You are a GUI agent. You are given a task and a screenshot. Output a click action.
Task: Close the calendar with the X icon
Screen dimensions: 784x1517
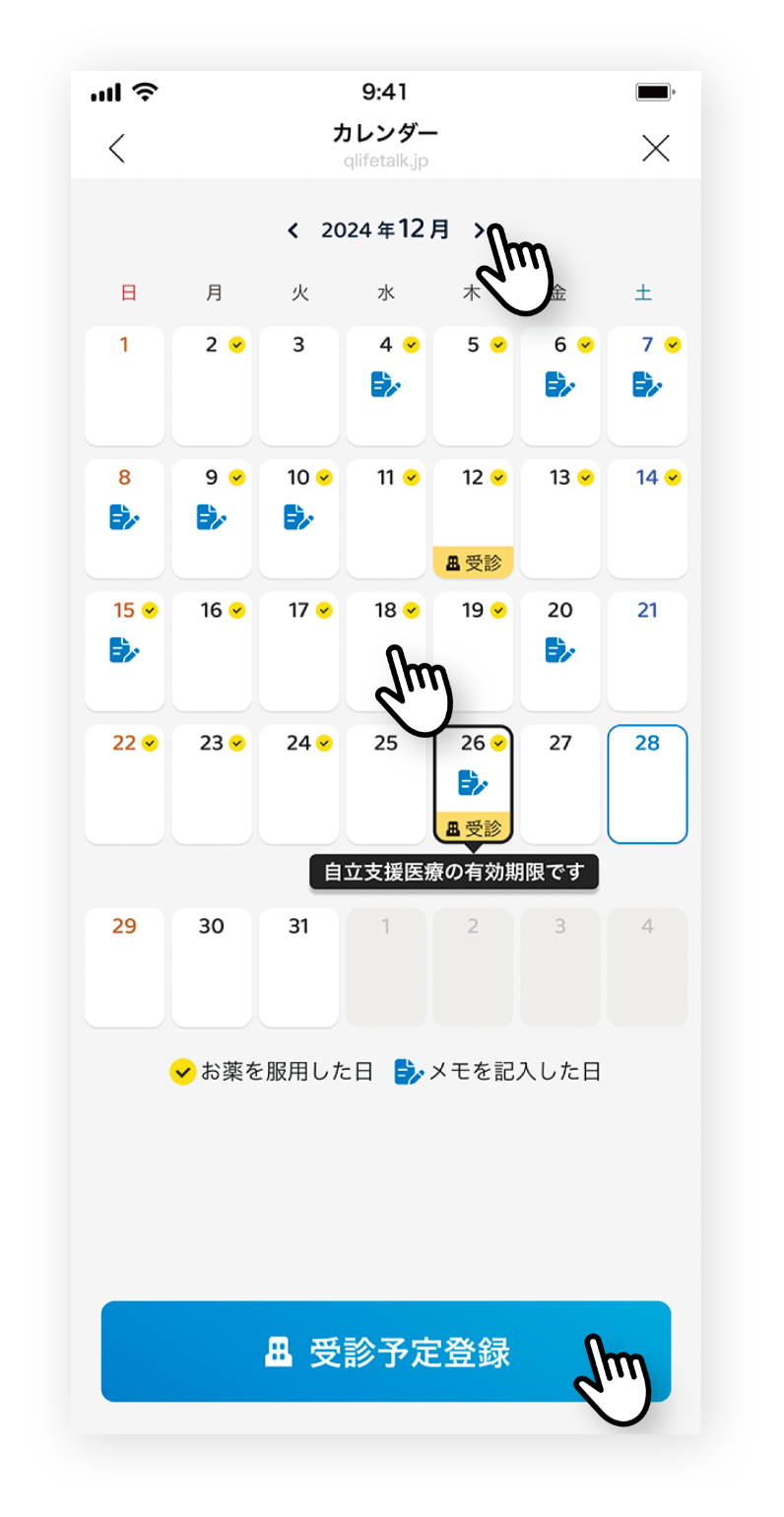point(655,149)
